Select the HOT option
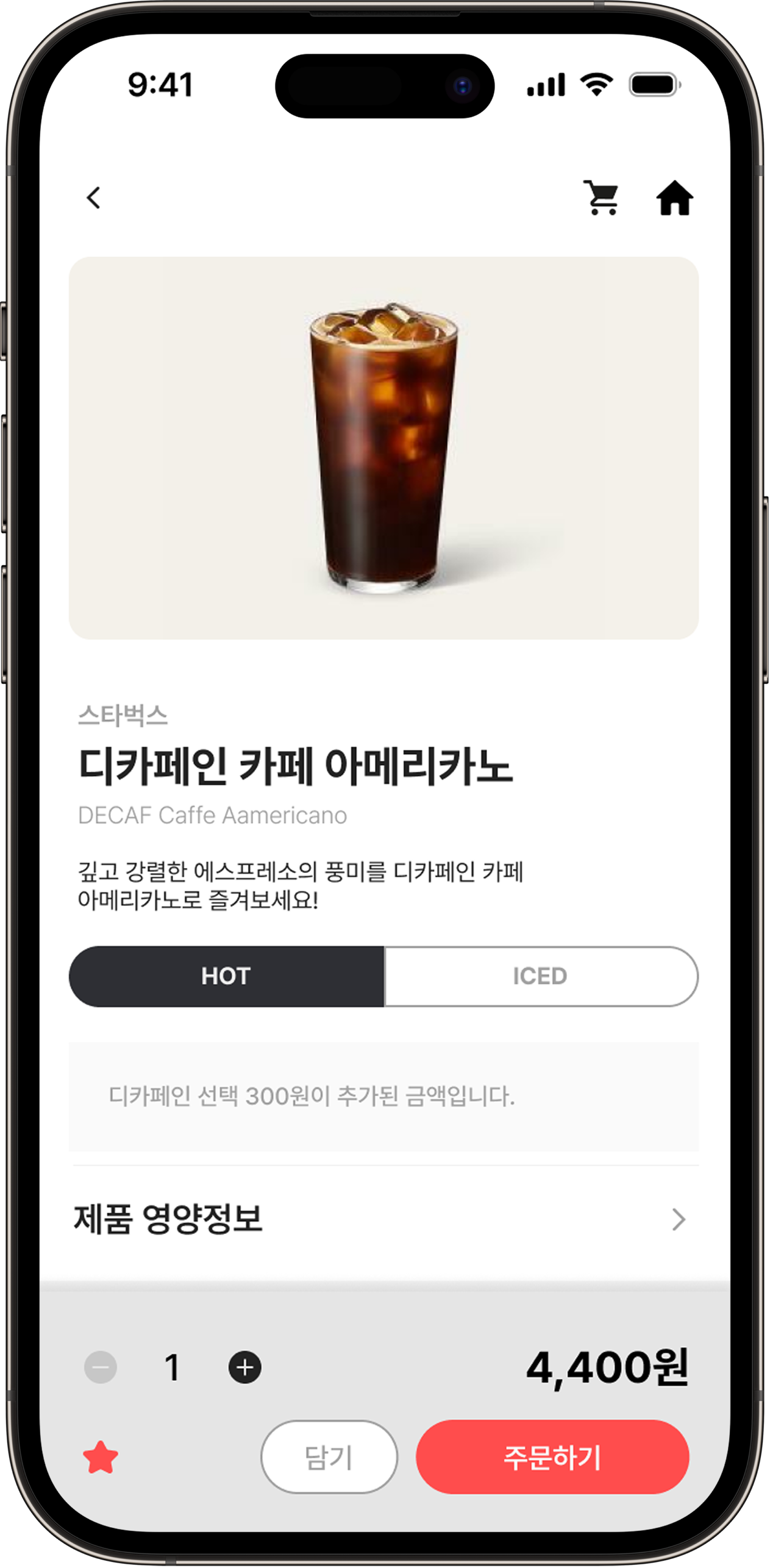This screenshot has height=1568, width=770. click(226, 976)
